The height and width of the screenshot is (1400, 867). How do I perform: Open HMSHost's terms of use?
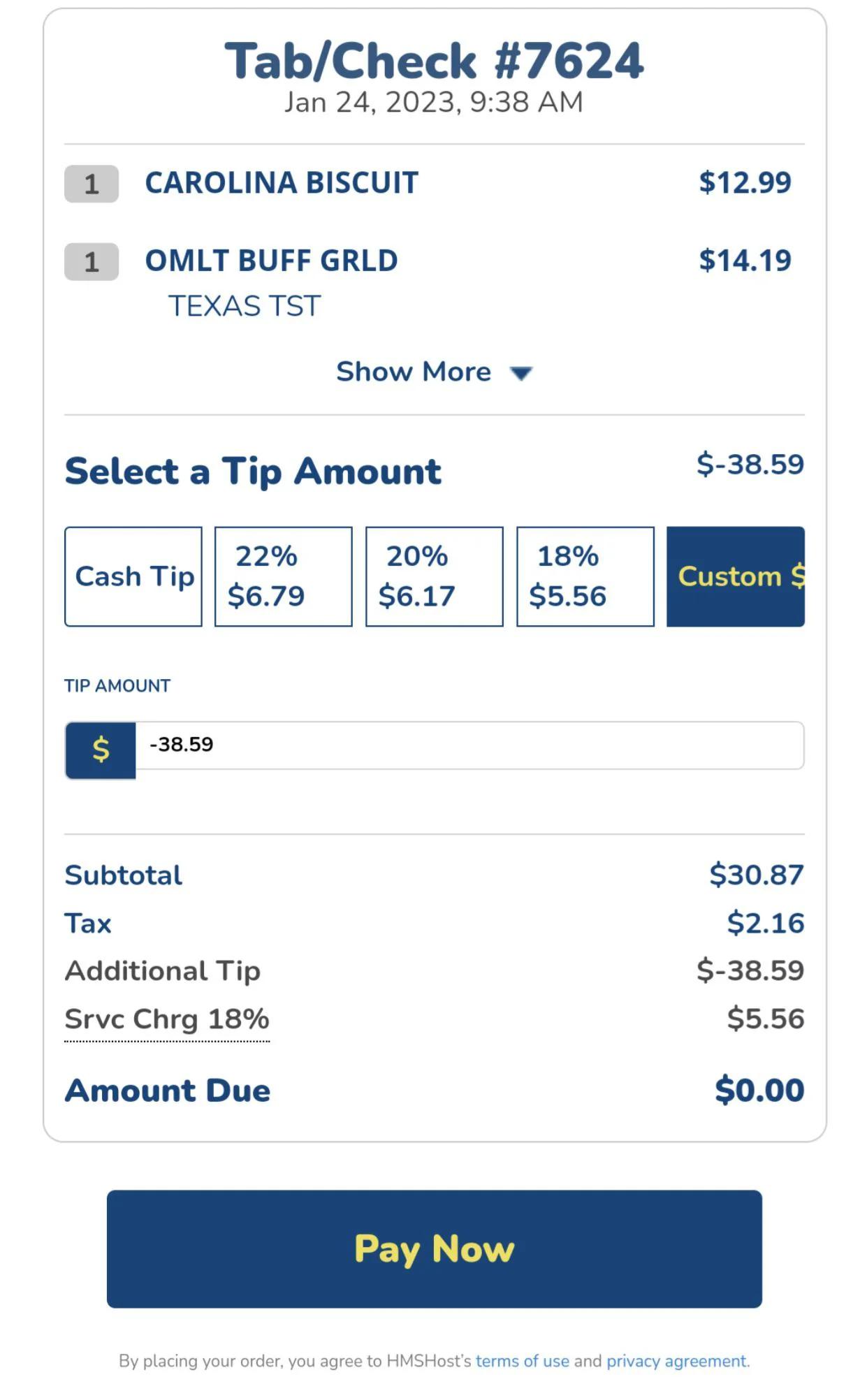pyautogui.click(x=522, y=1361)
